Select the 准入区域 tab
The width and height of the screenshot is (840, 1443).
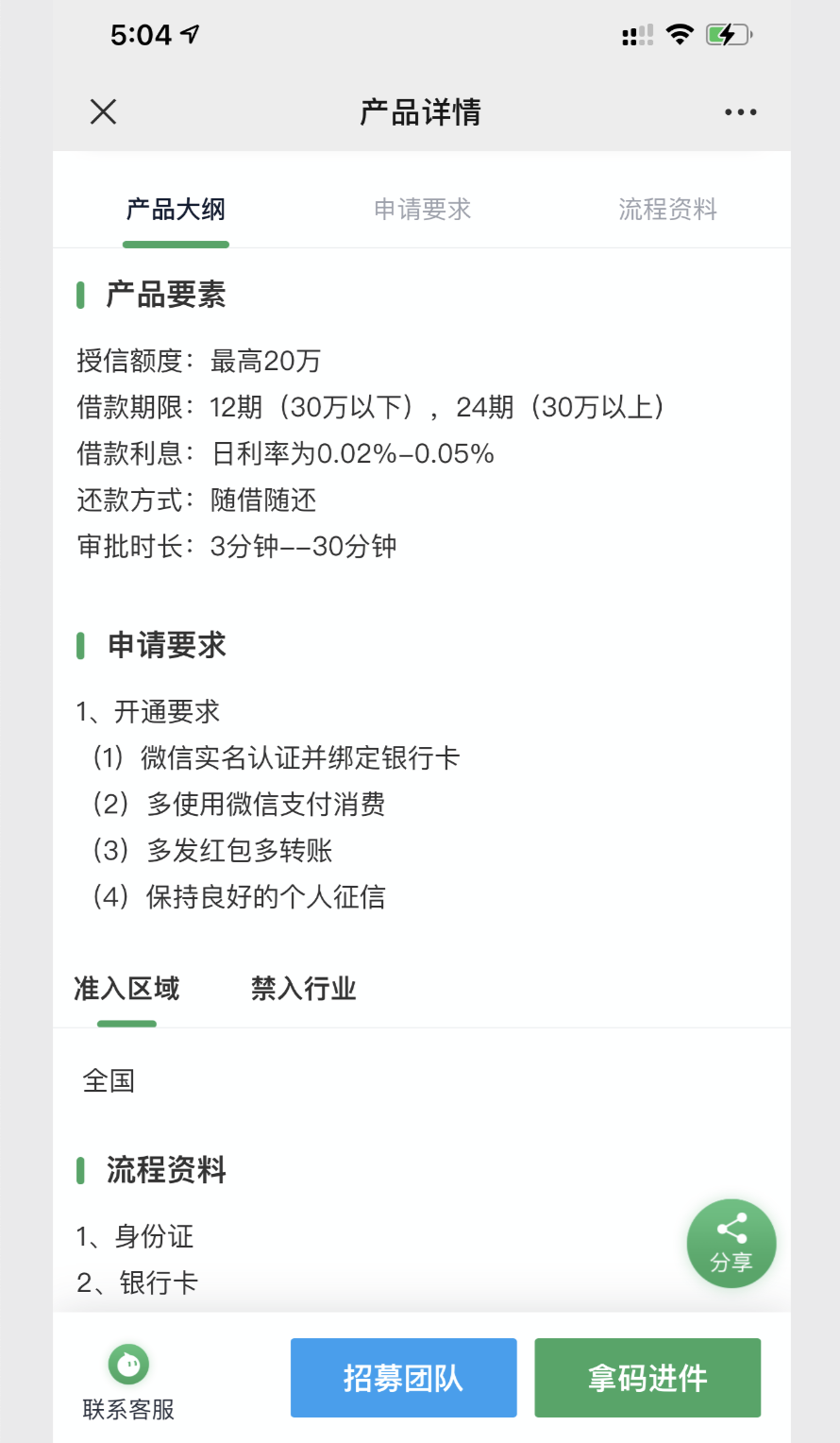(x=126, y=989)
